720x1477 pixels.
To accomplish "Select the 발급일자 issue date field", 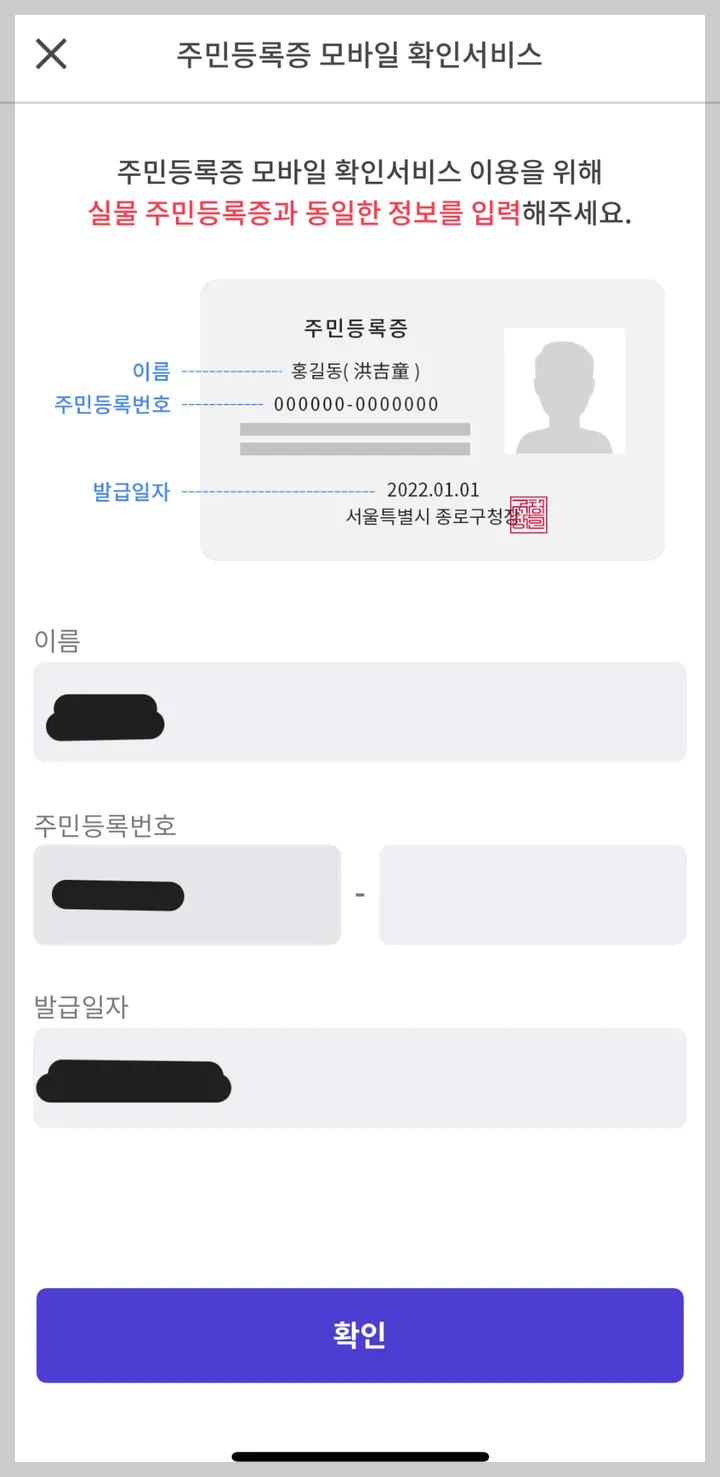I will (358, 1078).
